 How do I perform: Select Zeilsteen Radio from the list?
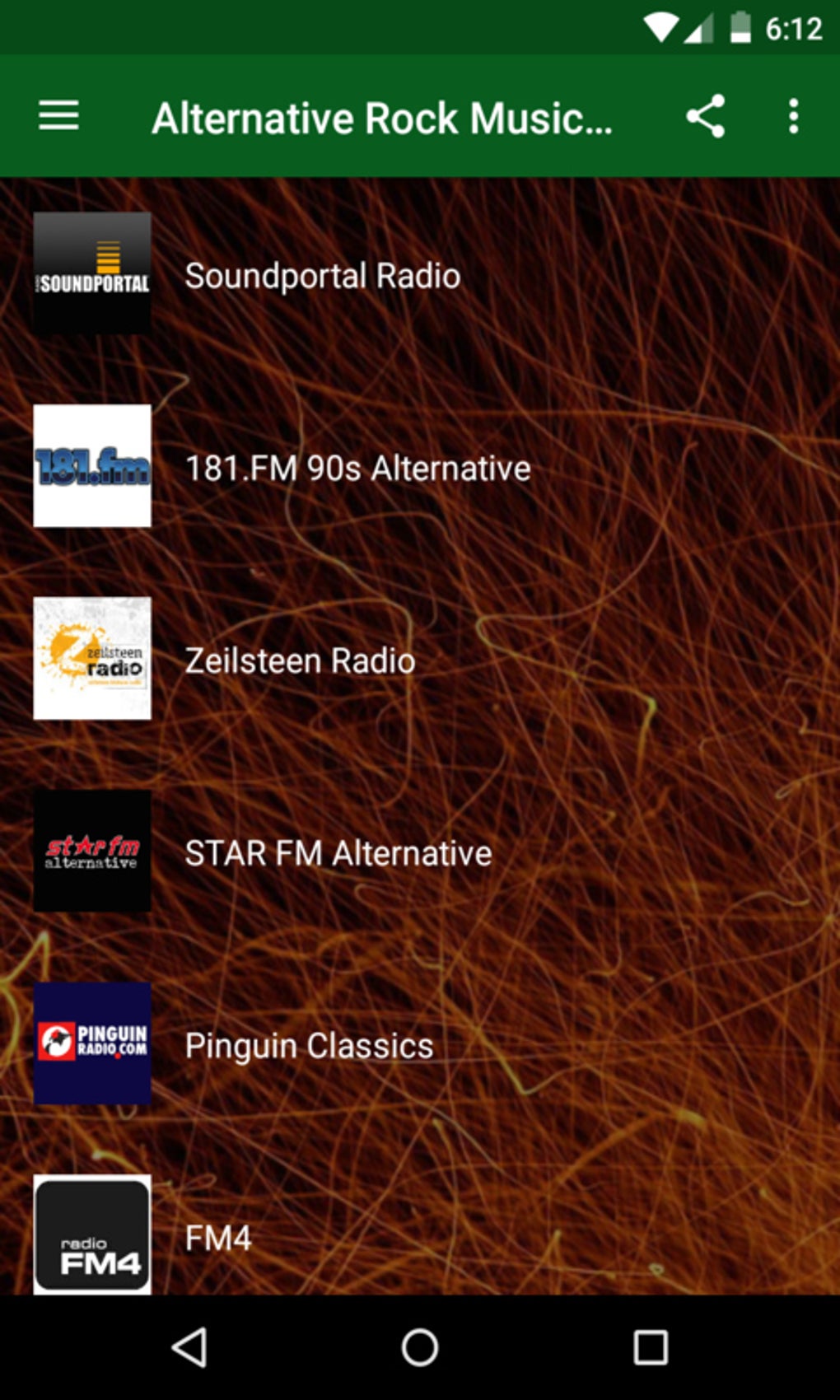coord(299,659)
